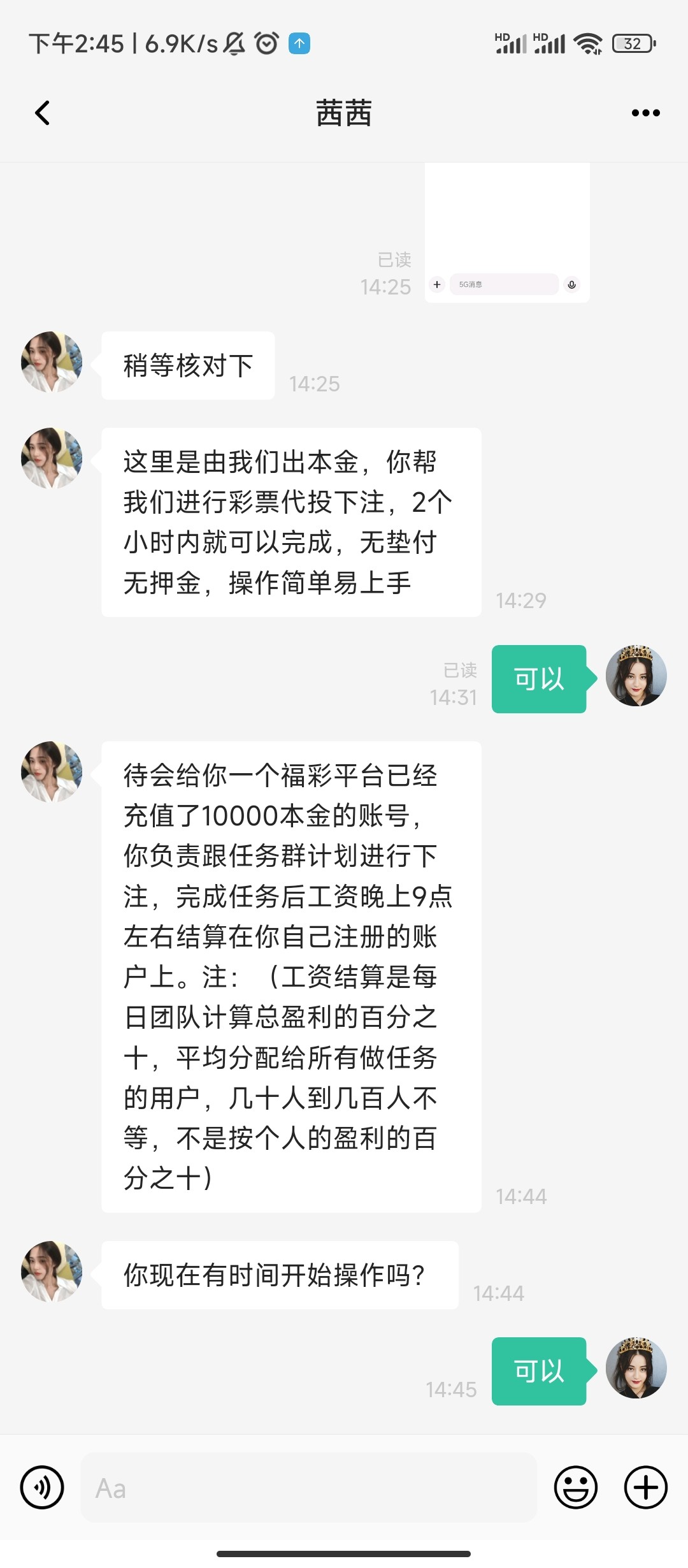Image resolution: width=688 pixels, height=1568 pixels.
Task: Open the emoji picker
Action: point(575,1488)
